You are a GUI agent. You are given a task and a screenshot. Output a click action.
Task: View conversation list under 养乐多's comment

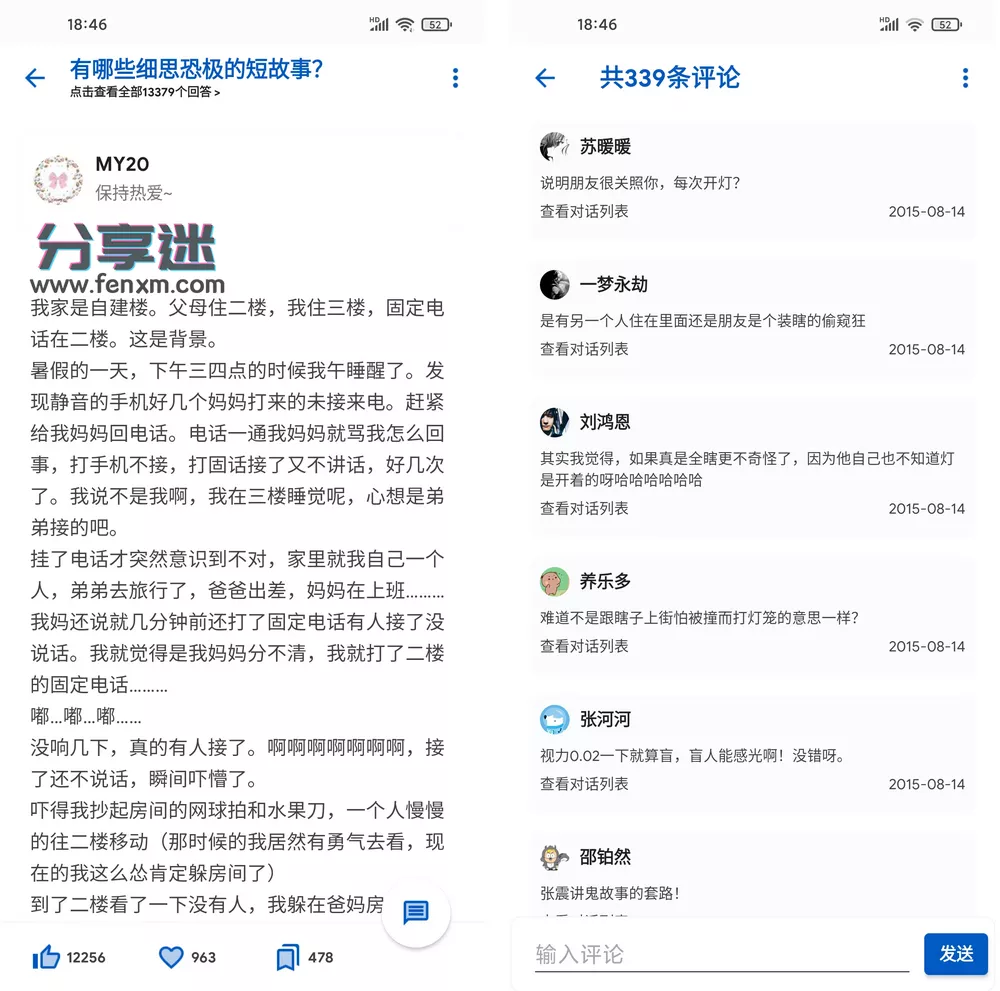pyautogui.click(x=584, y=646)
